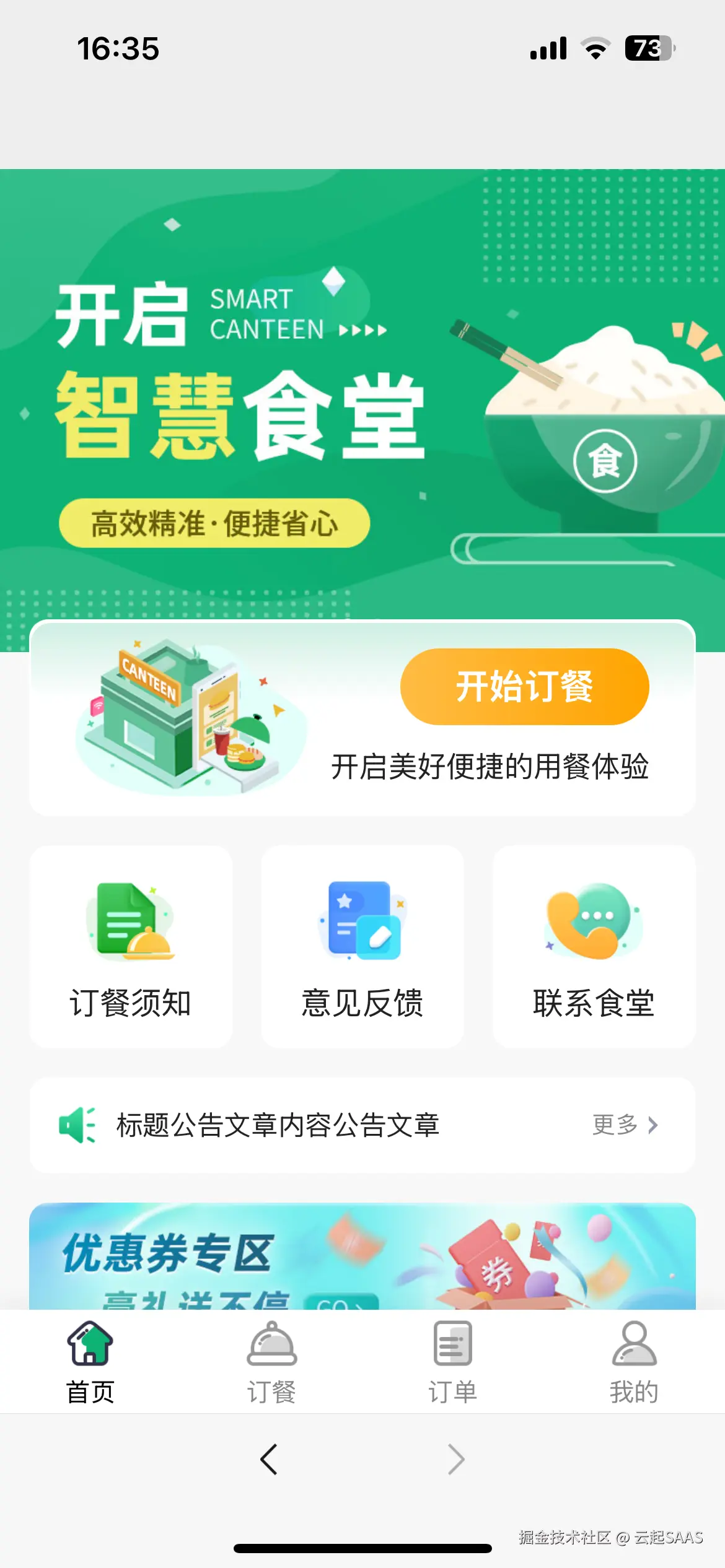Click the back arrow at the bottom
The width and height of the screenshot is (725, 1568).
point(268,1460)
